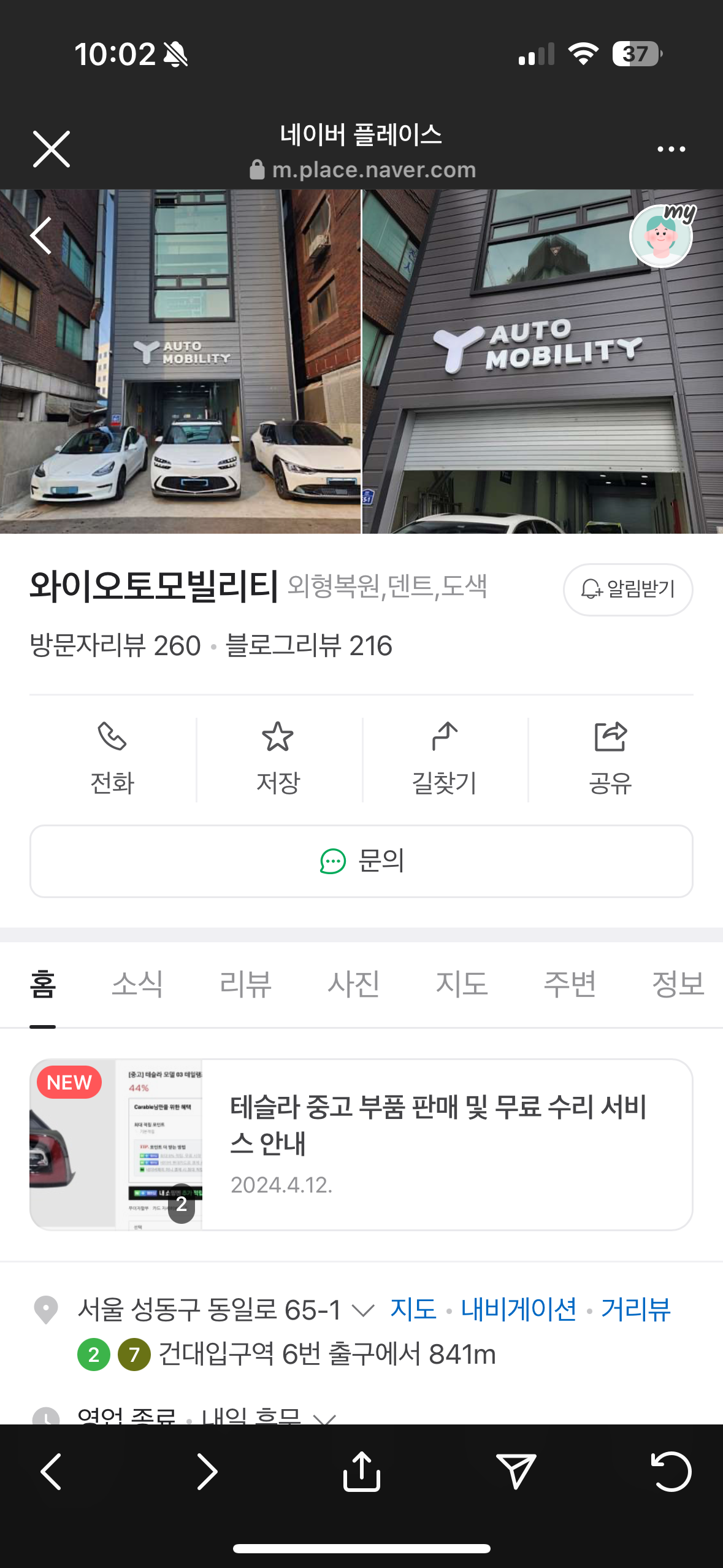Tap the 알림받기 notification button

point(628,590)
